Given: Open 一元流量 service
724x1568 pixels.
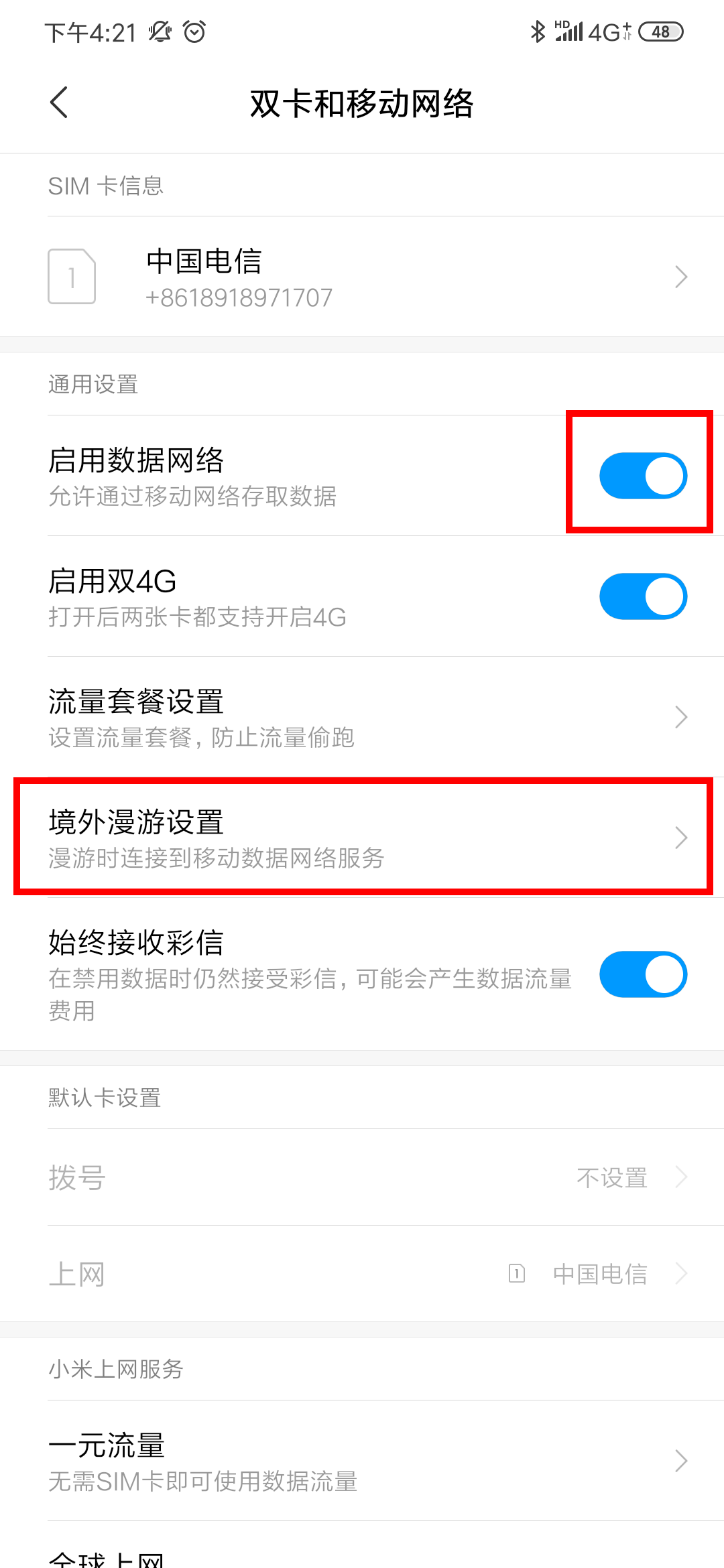Looking at the screenshot, I should tap(362, 1461).
